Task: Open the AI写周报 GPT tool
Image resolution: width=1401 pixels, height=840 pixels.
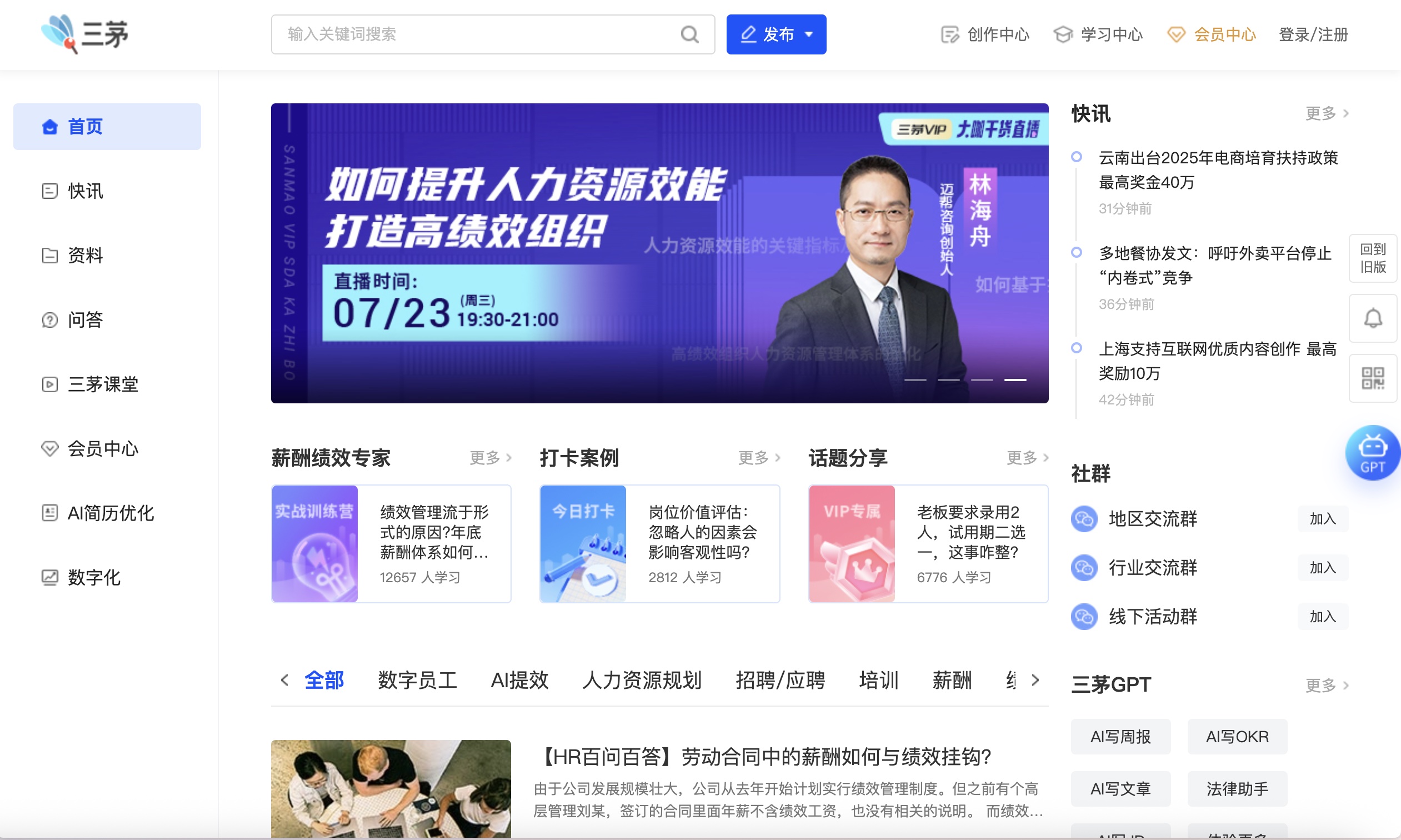Action: (1120, 737)
